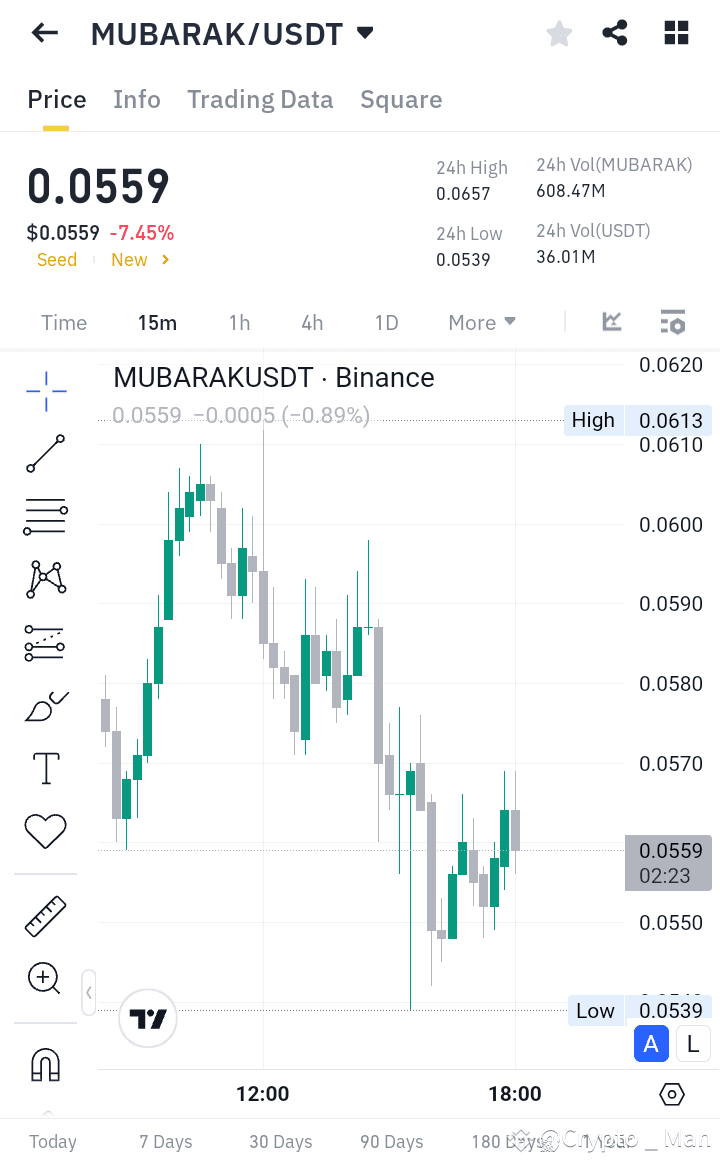Switch to the Trading Data tab
720x1161 pixels.
[260, 99]
